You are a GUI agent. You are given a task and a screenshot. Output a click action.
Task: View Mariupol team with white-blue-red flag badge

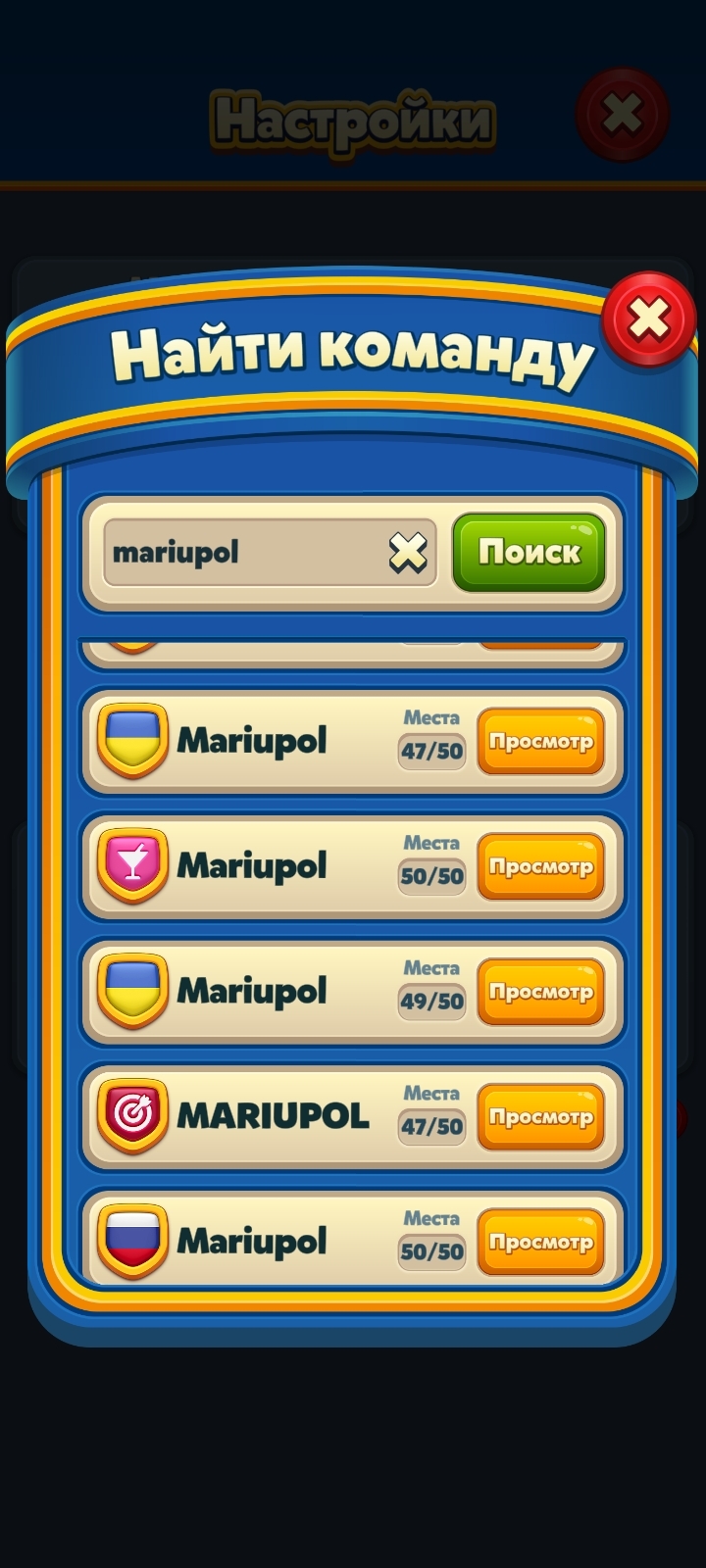(540, 1243)
